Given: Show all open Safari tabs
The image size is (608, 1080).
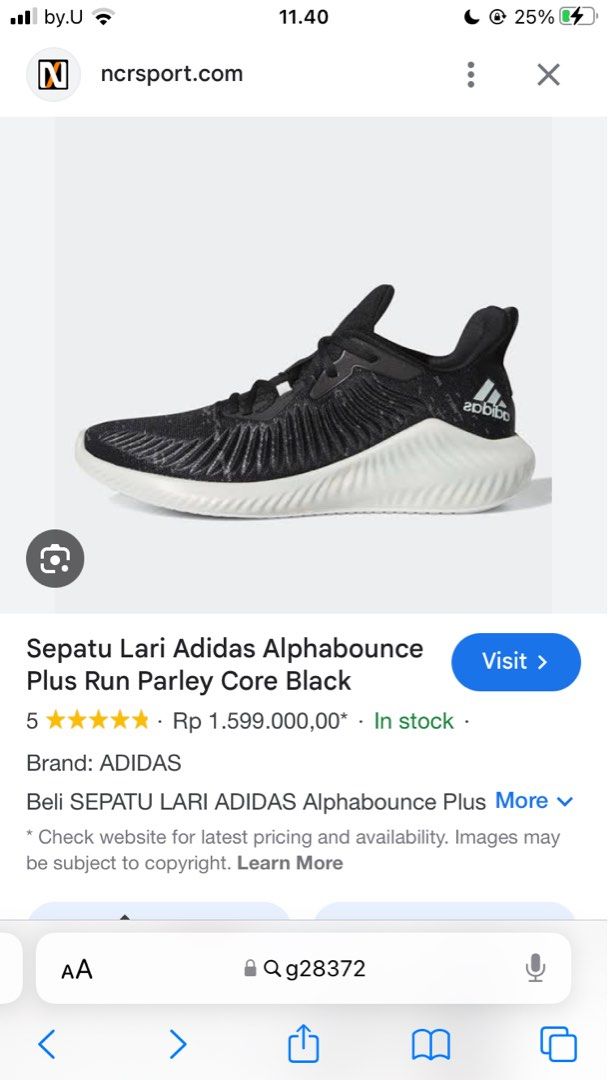Looking at the screenshot, I should click(x=558, y=1044).
